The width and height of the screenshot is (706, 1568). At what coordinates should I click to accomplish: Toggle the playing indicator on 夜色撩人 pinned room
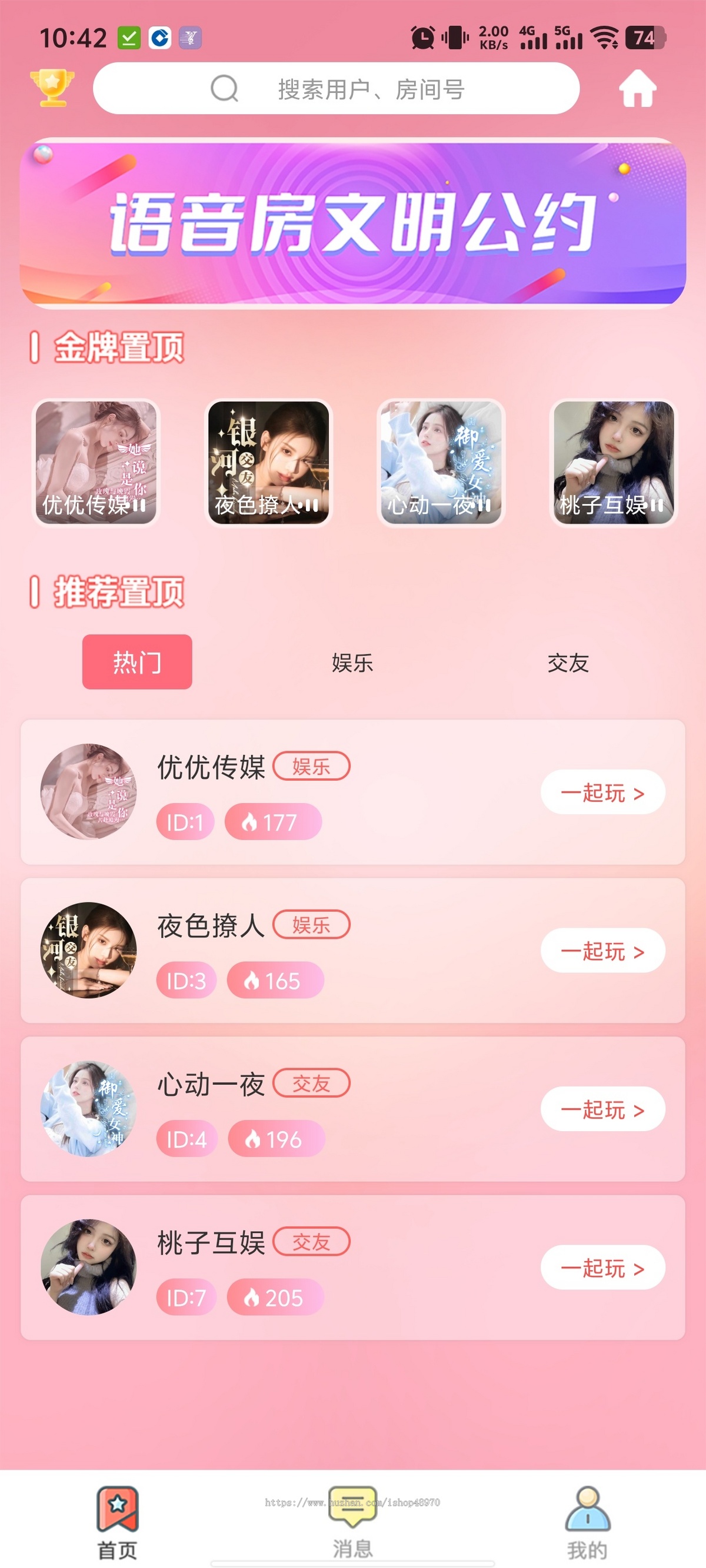[312, 506]
